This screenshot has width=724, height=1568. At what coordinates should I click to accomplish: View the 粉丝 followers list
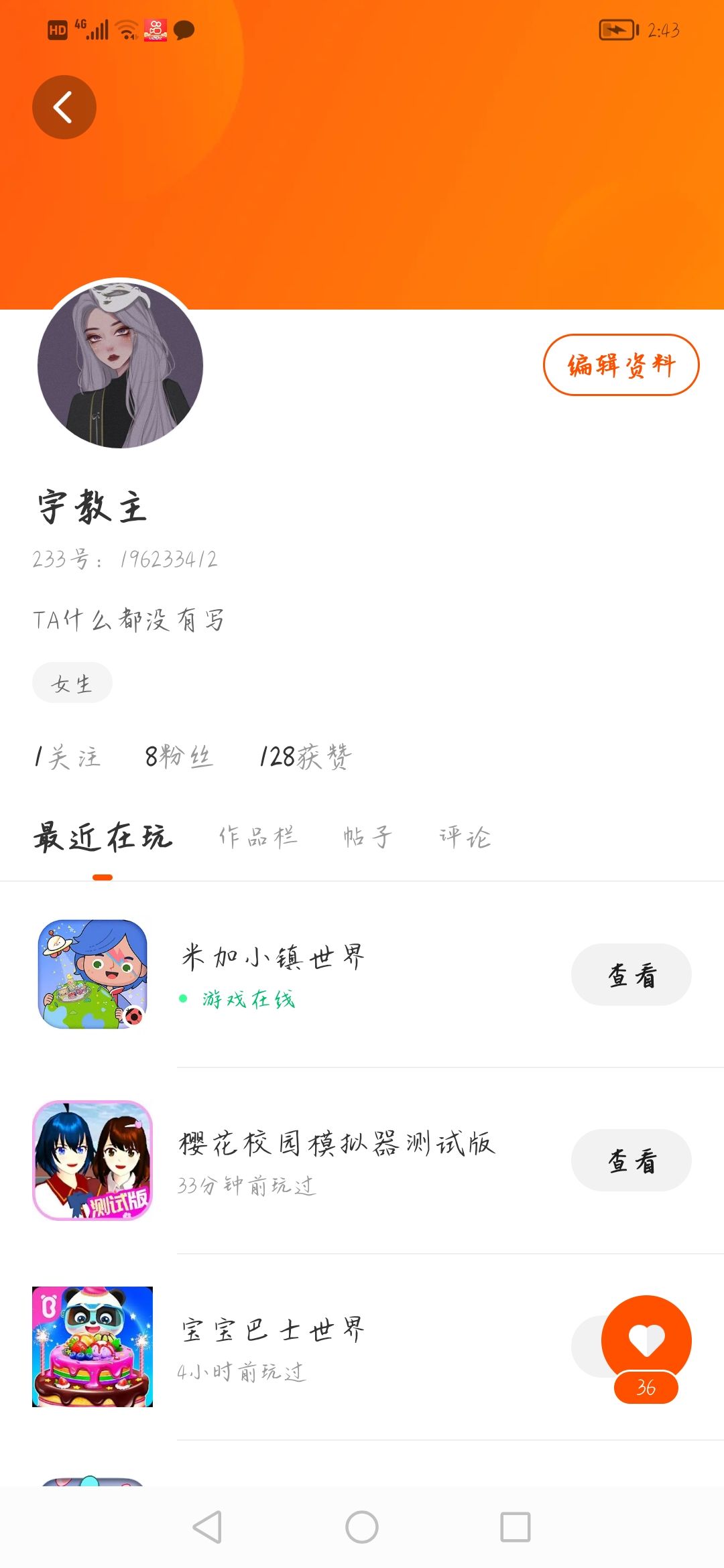click(x=178, y=757)
